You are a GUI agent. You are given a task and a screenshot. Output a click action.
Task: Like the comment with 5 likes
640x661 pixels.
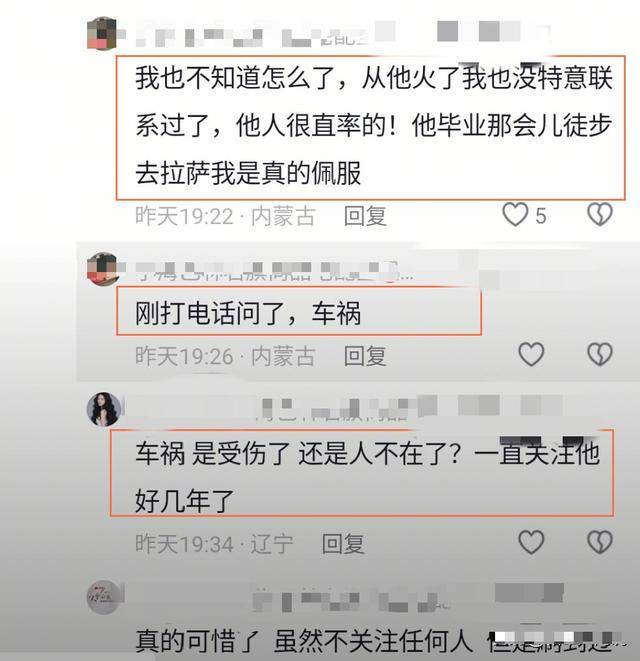[x=515, y=214]
